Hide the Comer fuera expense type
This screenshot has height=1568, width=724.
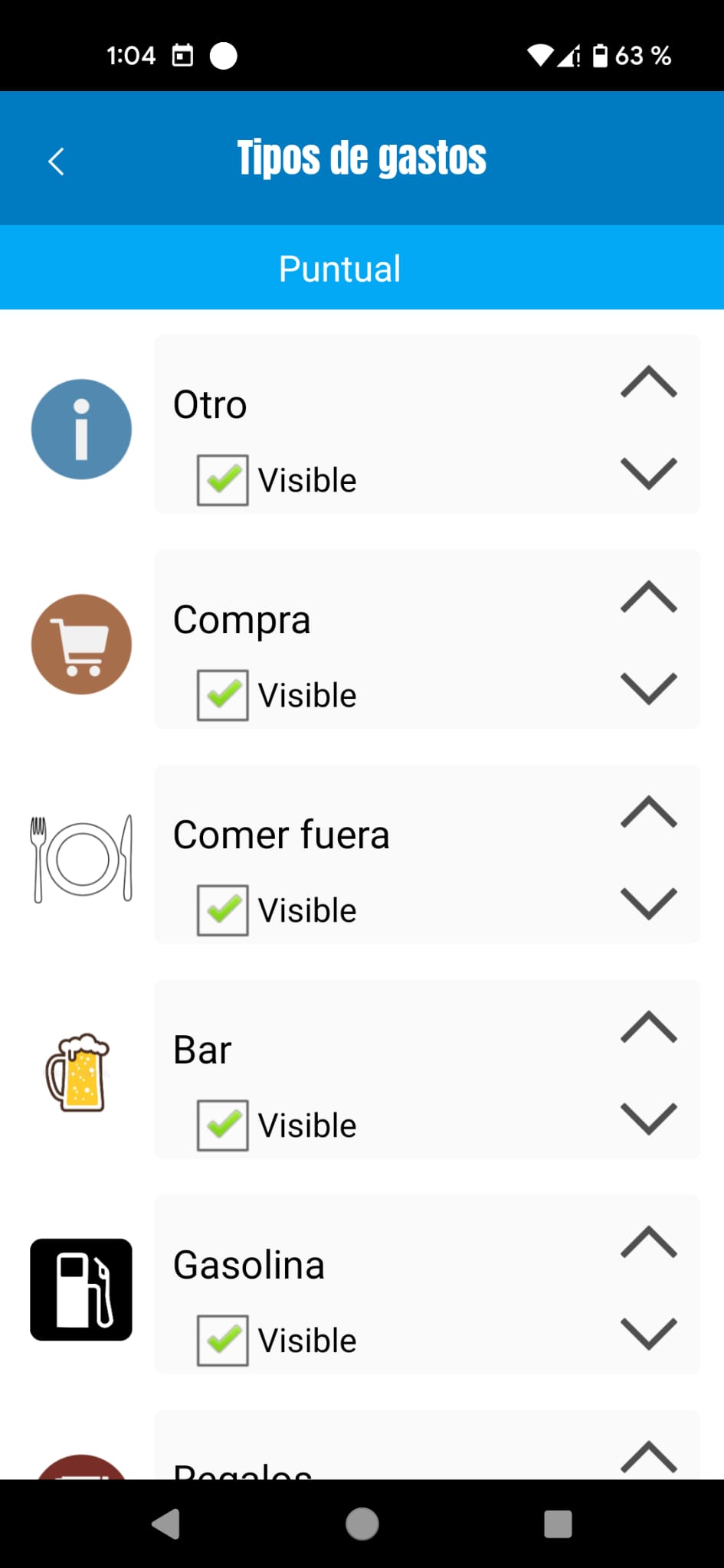[x=222, y=910]
